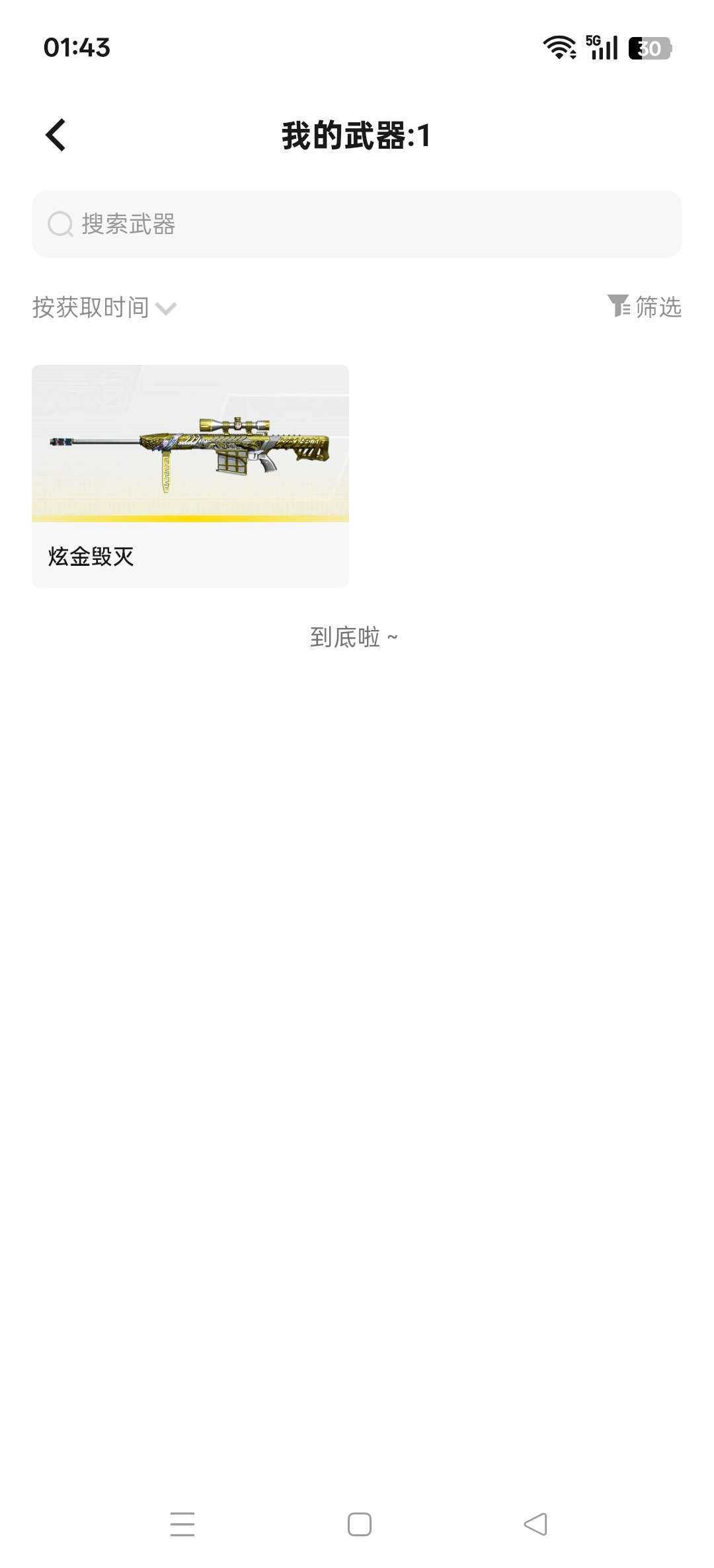The width and height of the screenshot is (714, 1568).
Task: Tap the search magnifier icon
Action: tap(60, 224)
